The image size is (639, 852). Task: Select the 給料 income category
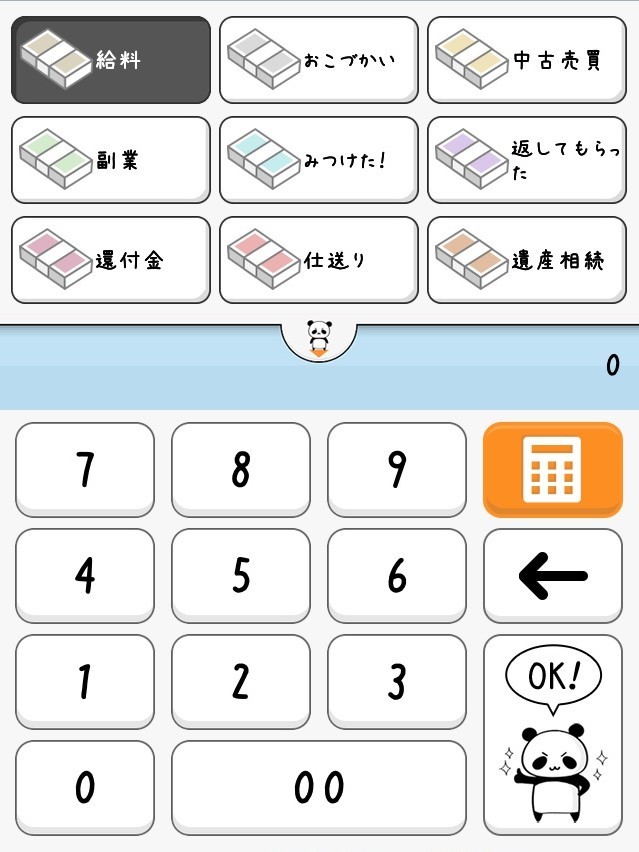pos(111,60)
